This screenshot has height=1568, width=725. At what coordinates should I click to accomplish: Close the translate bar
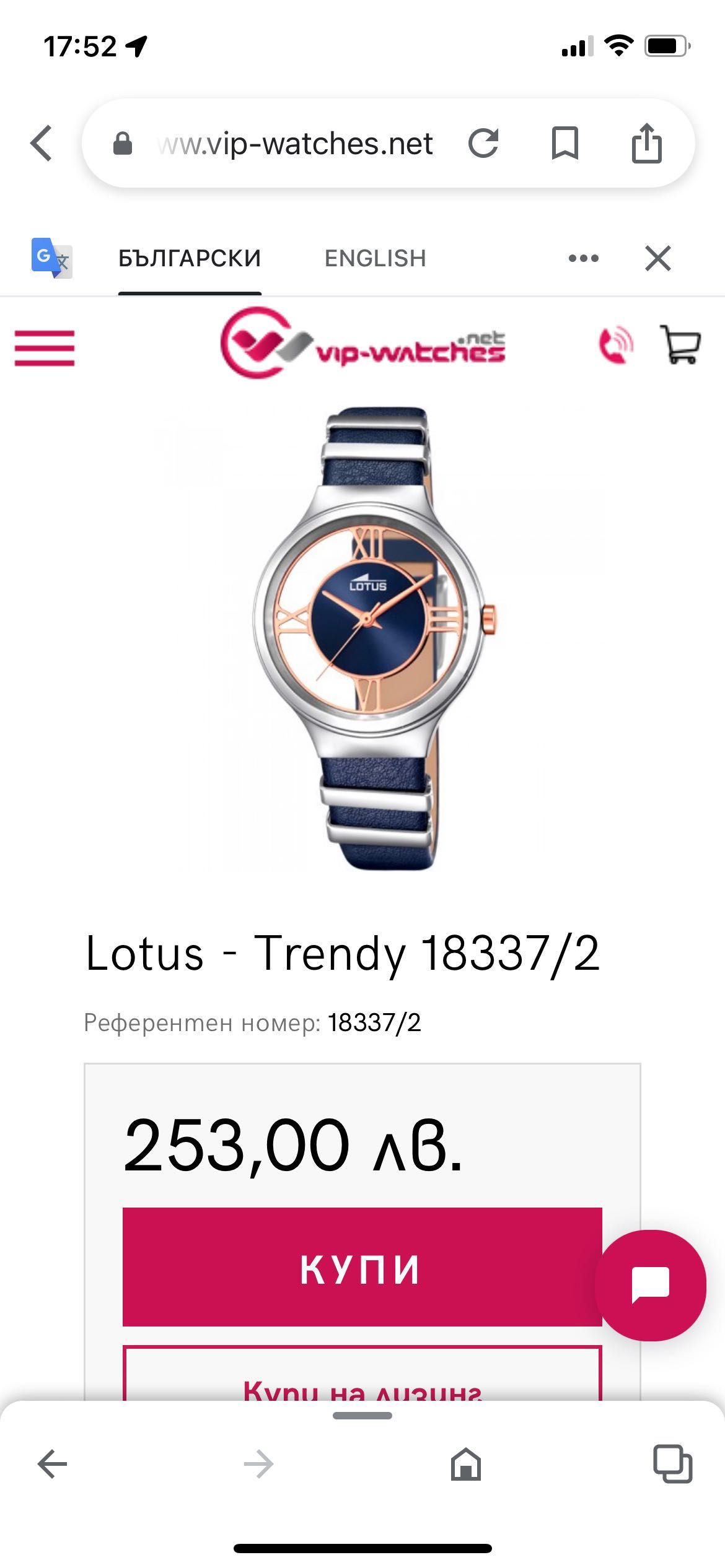click(x=657, y=258)
